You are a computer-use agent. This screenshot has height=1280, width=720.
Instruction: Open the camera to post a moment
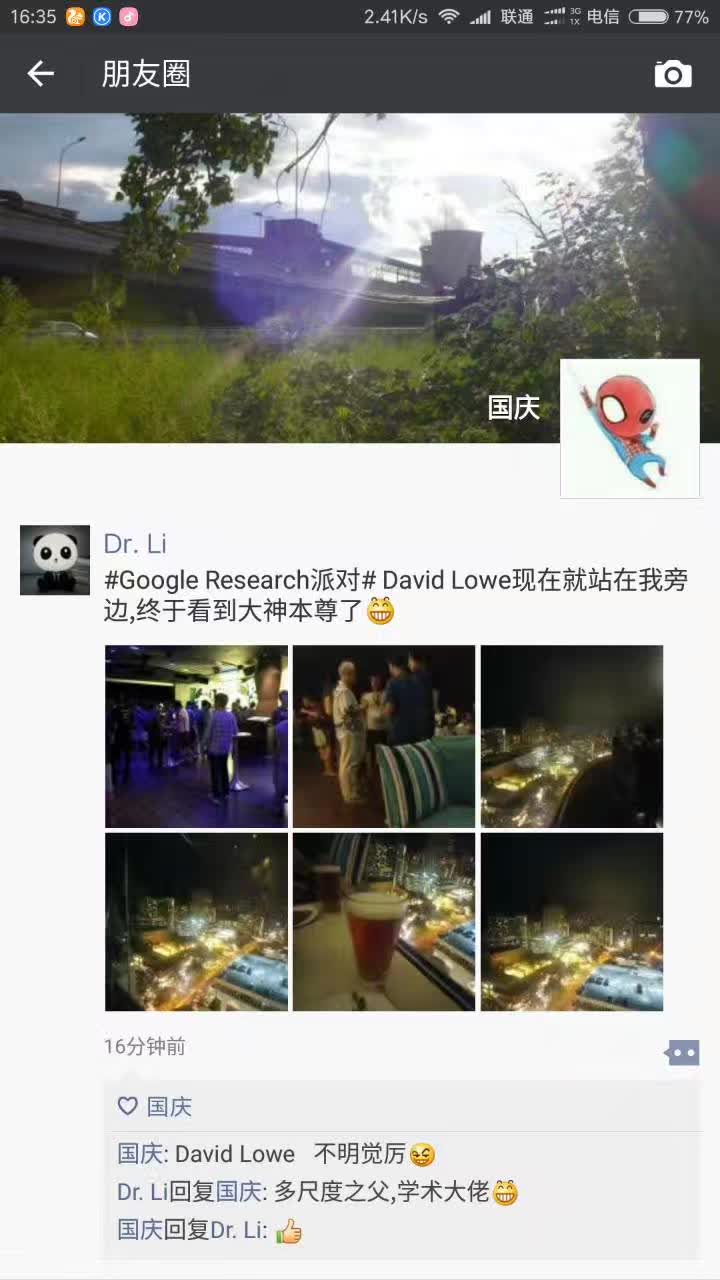tap(673, 74)
